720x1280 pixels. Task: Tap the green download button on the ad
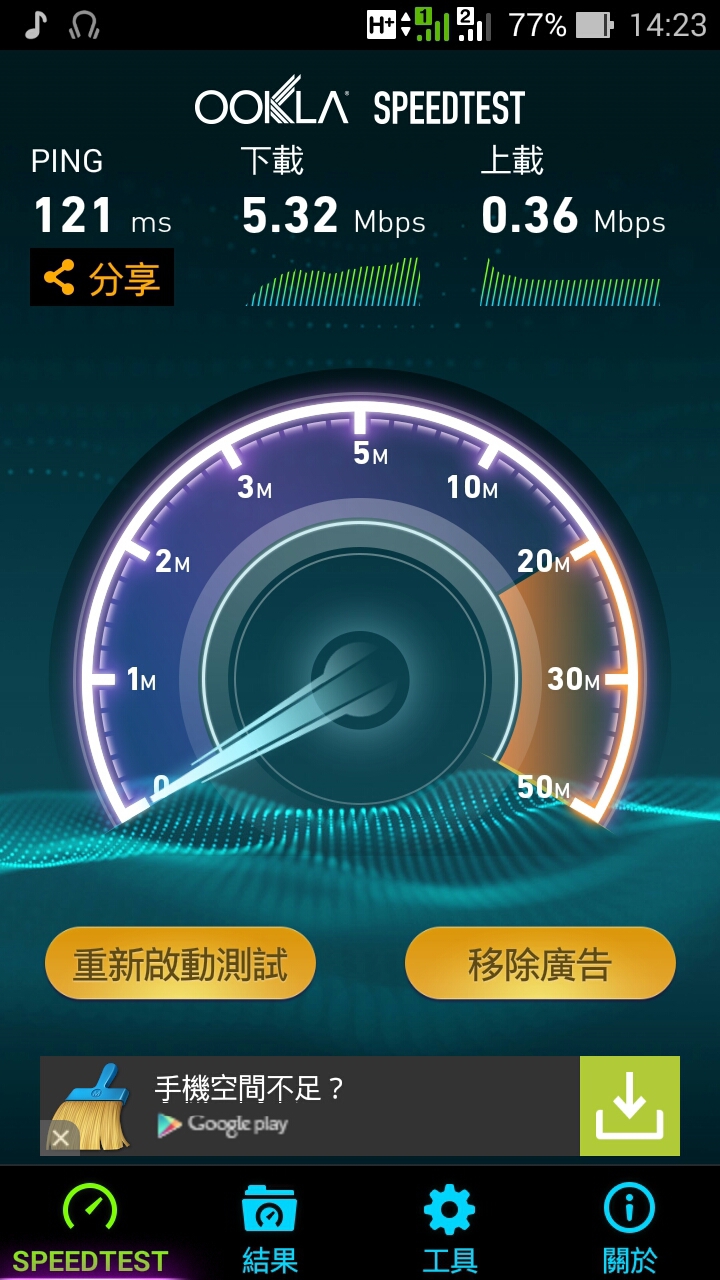click(x=629, y=1106)
